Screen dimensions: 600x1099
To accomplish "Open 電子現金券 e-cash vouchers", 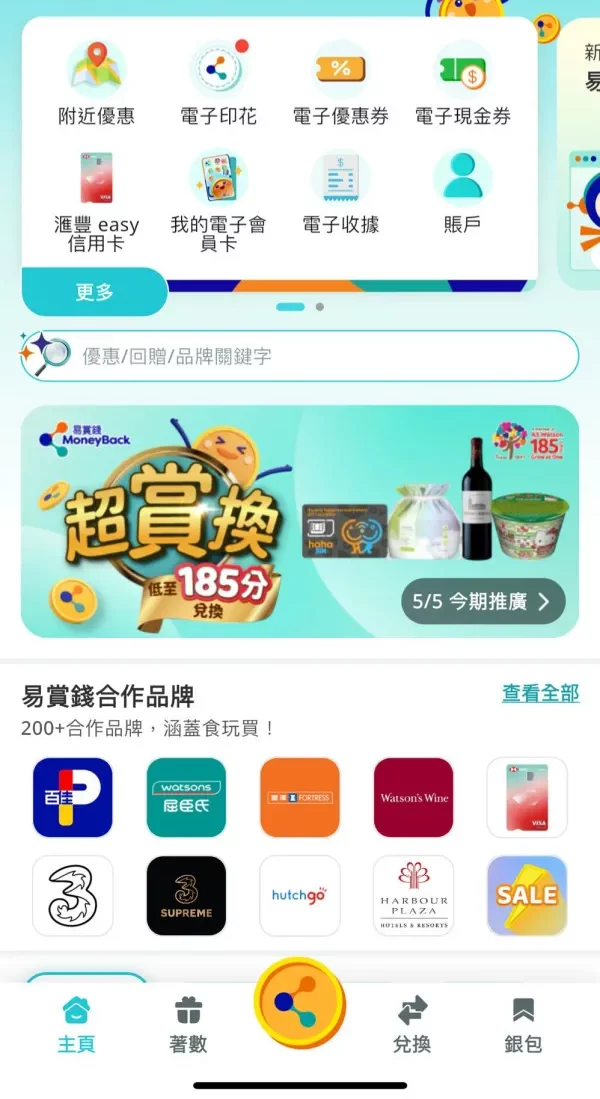I will click(x=462, y=84).
